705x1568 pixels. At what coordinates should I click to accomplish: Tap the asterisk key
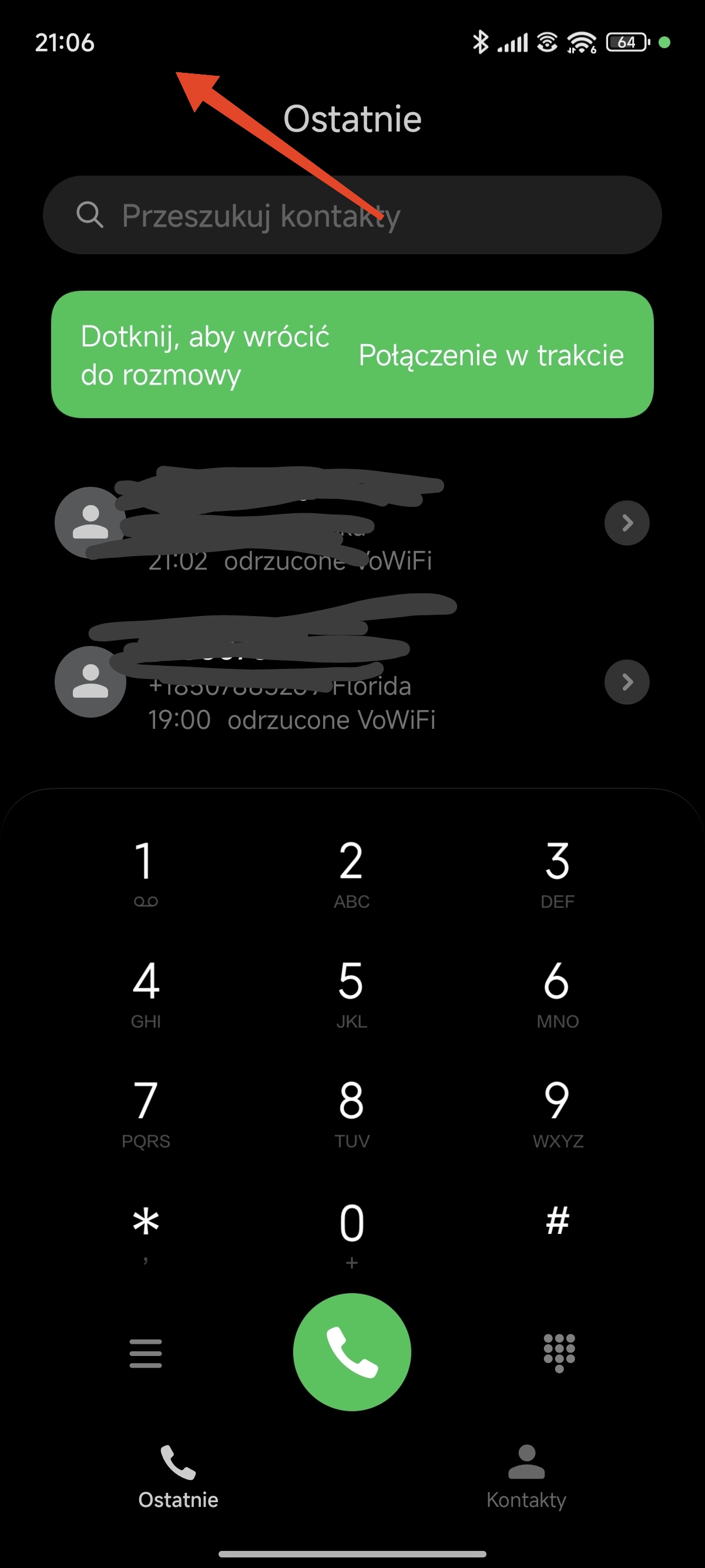146,1232
